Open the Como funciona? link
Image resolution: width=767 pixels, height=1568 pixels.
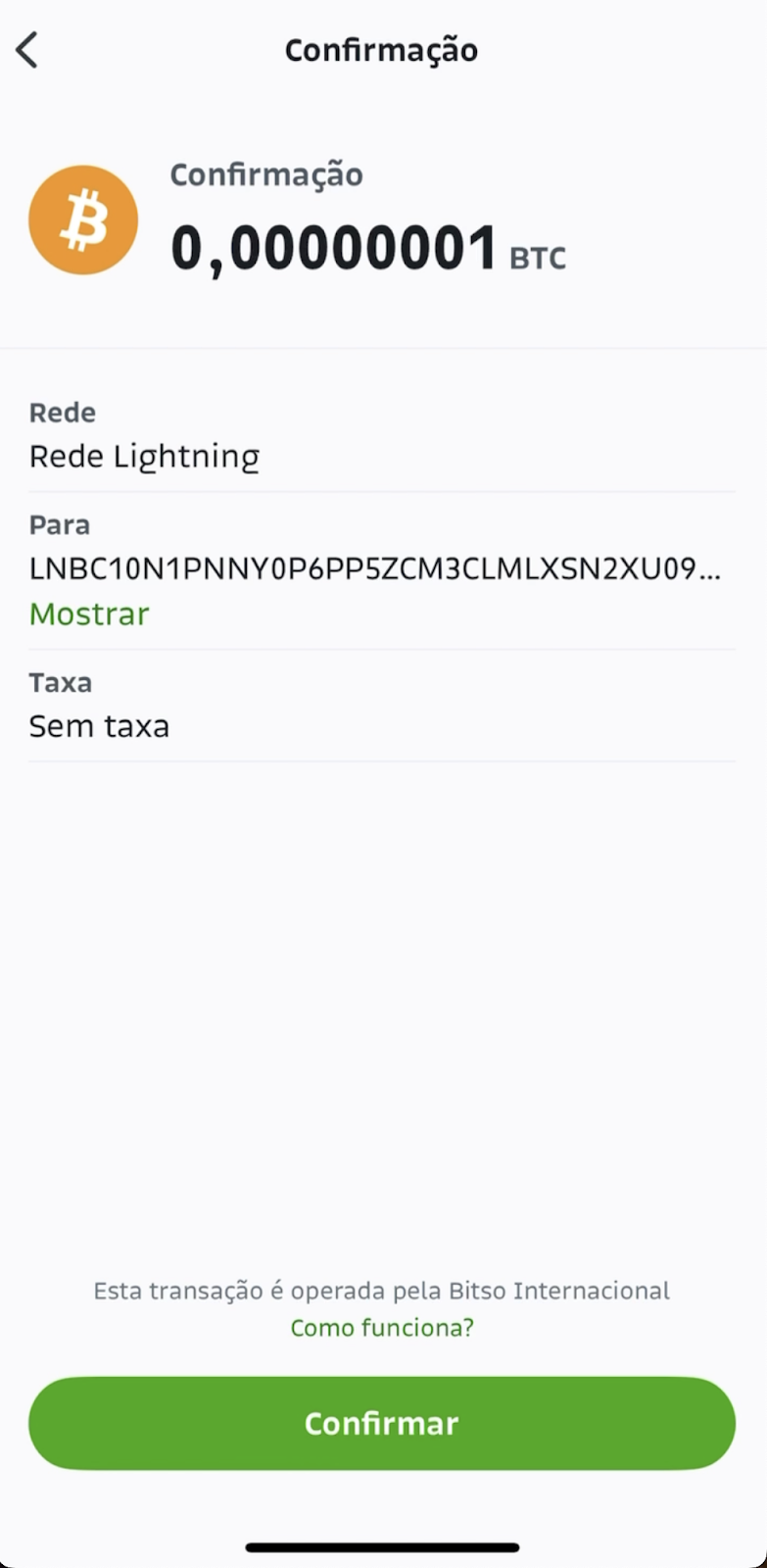pos(382,1328)
